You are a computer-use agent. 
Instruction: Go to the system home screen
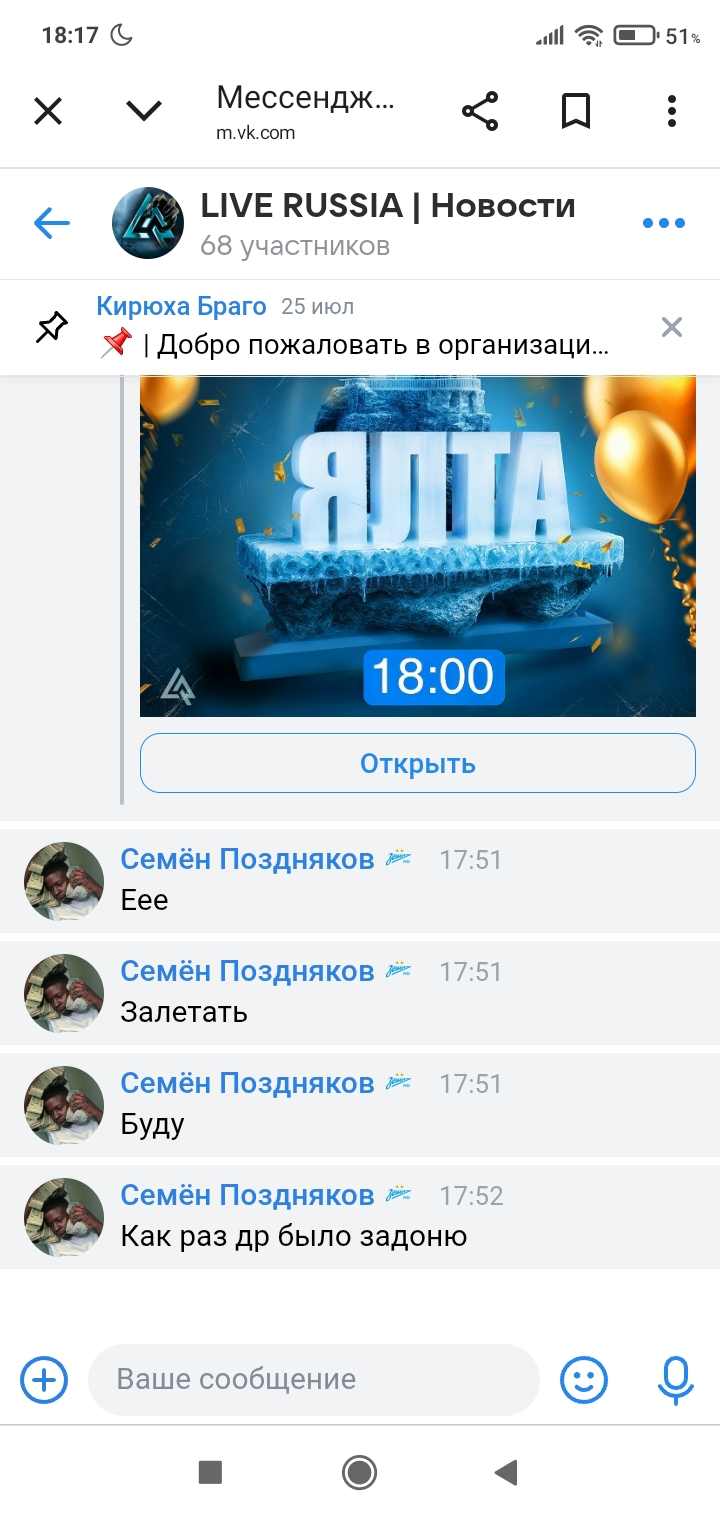click(359, 1472)
